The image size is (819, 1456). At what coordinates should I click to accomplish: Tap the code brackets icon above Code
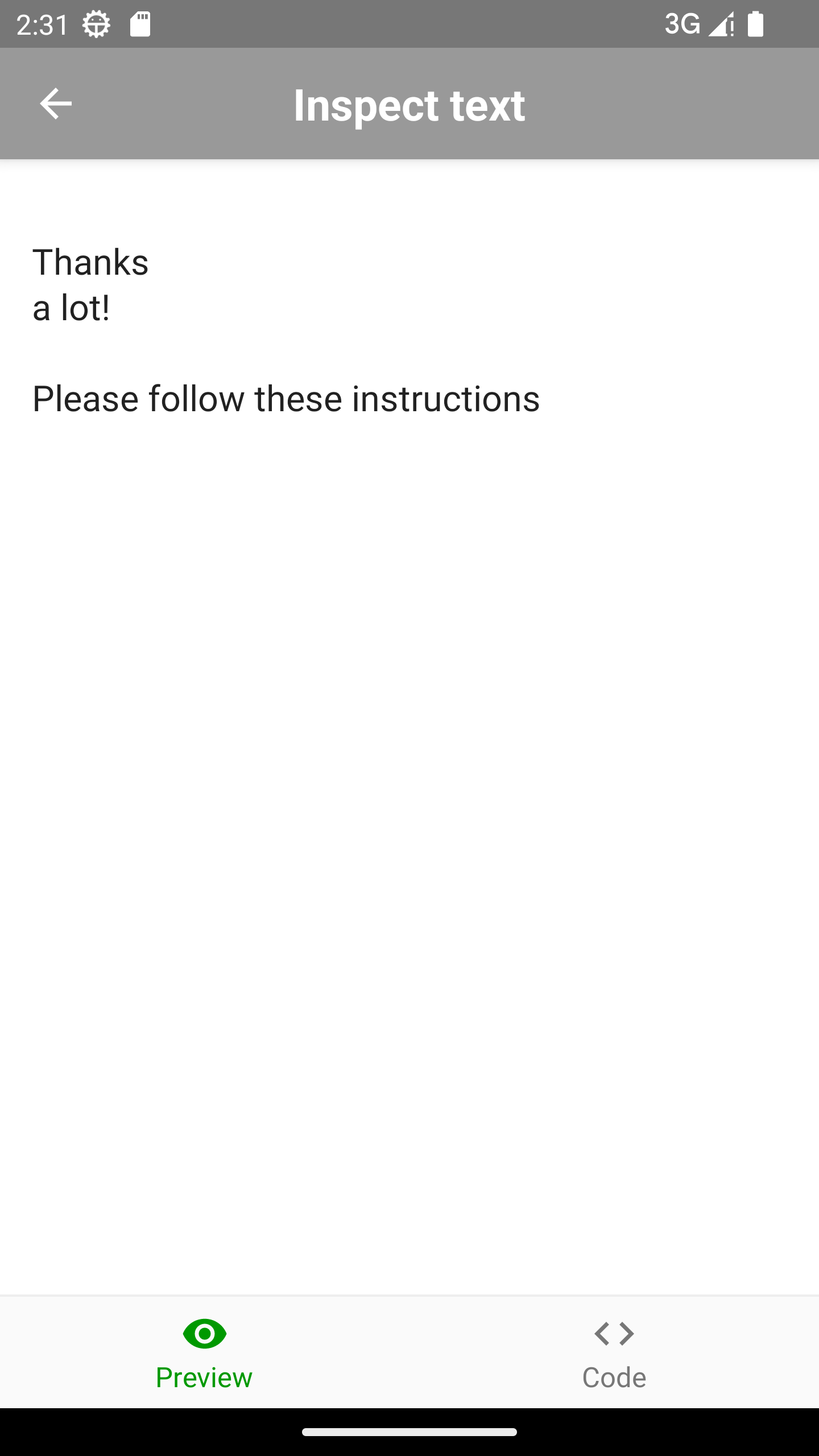[x=614, y=1333]
